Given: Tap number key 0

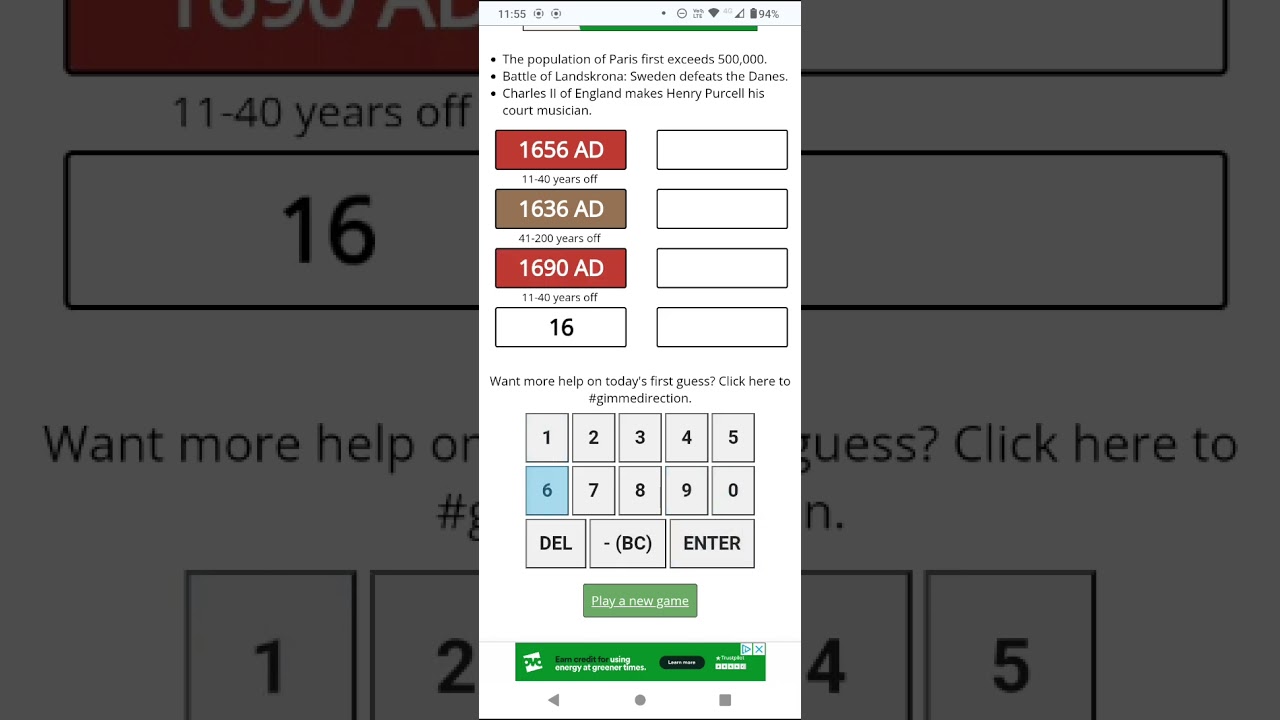Looking at the screenshot, I should 733,491.
